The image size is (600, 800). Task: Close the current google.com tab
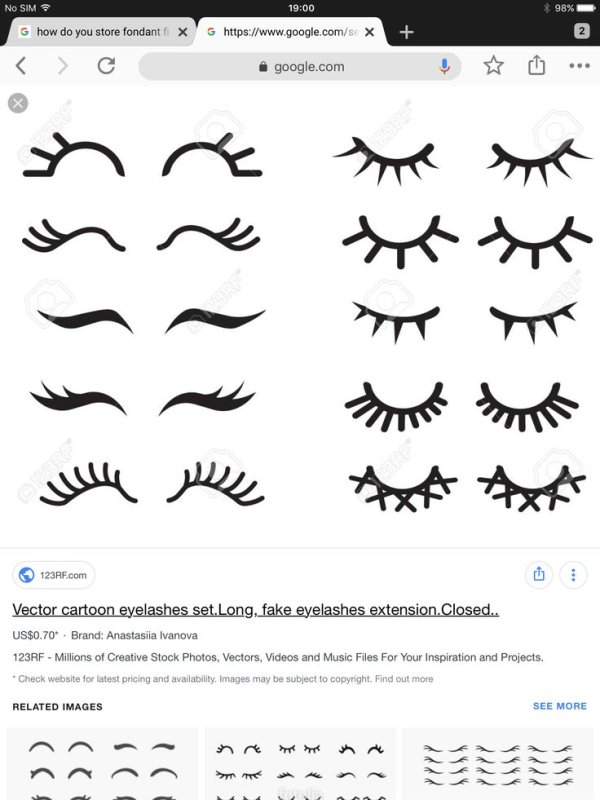(370, 32)
